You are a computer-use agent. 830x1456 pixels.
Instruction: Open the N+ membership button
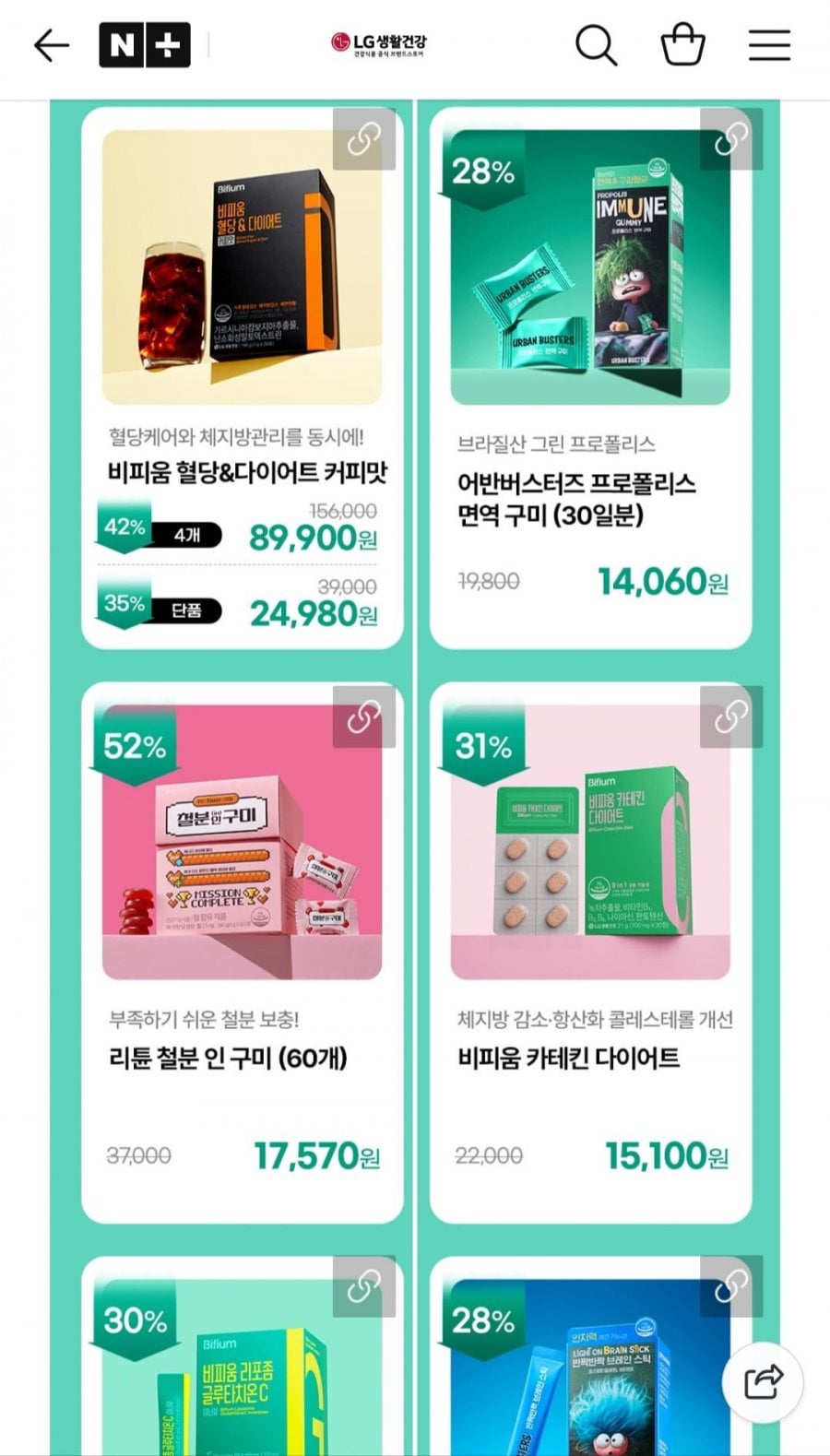pos(145,45)
